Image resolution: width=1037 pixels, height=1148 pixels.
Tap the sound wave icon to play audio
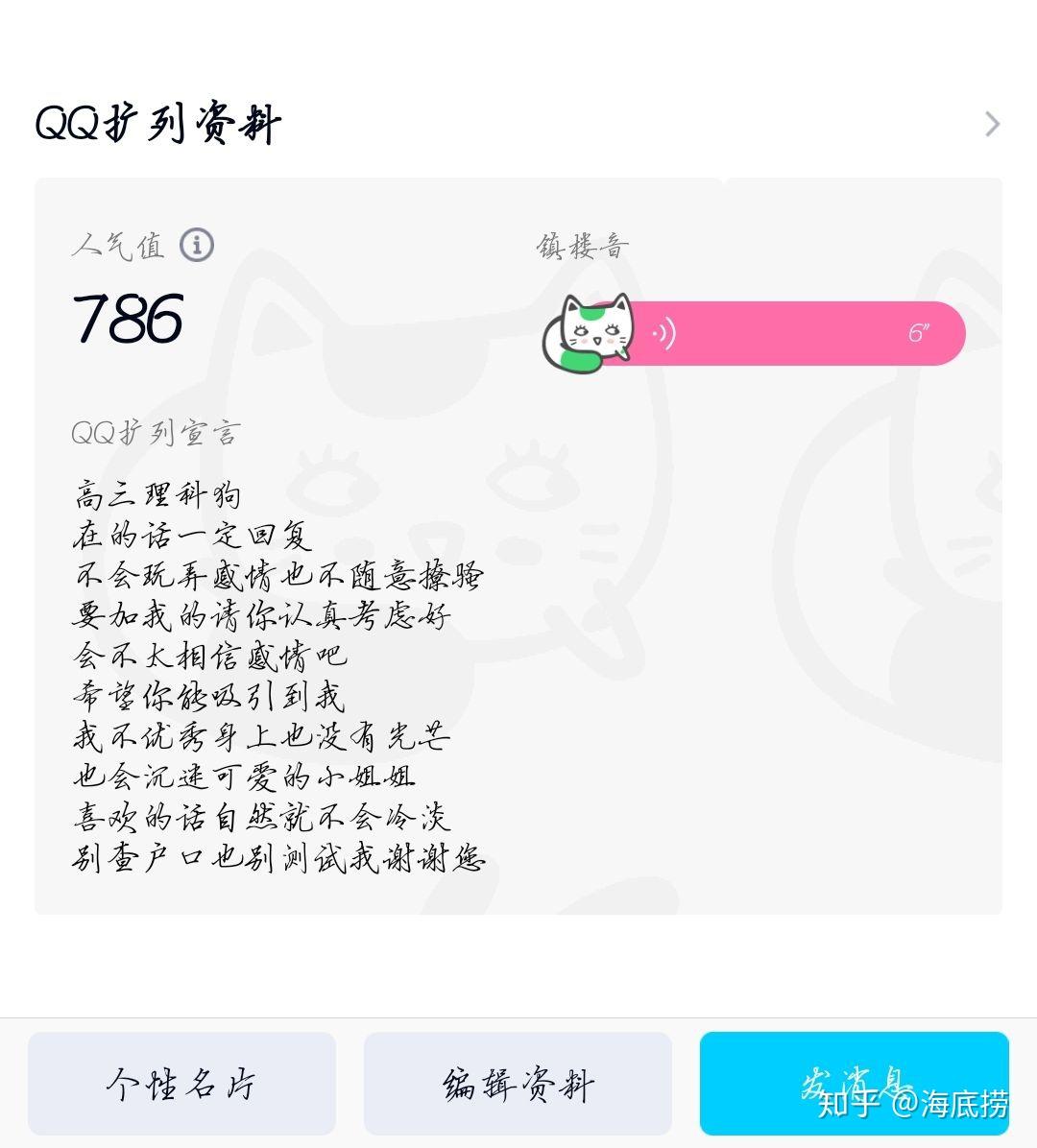pyautogui.click(x=665, y=334)
